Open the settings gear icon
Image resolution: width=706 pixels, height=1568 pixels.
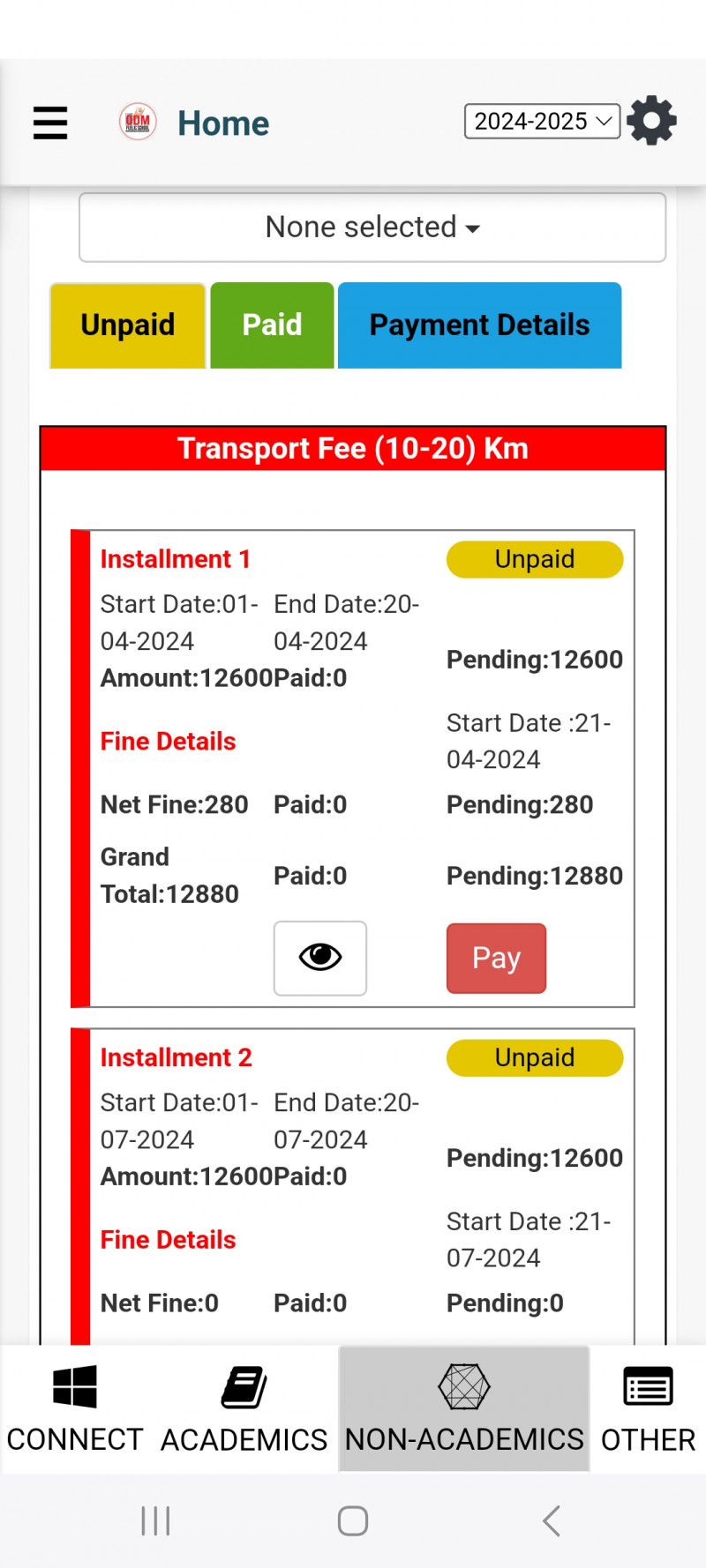point(652,121)
